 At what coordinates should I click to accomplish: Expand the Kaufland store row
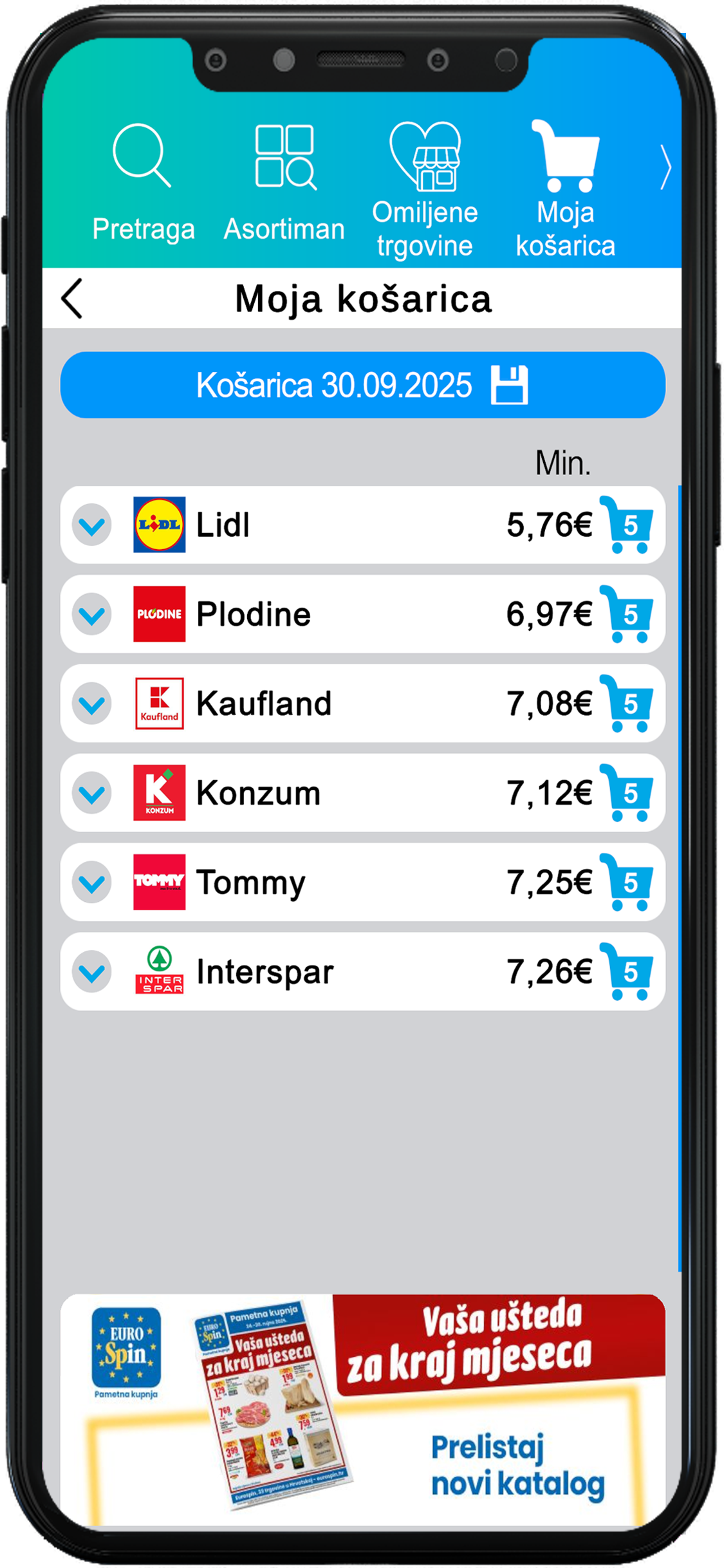(x=92, y=704)
